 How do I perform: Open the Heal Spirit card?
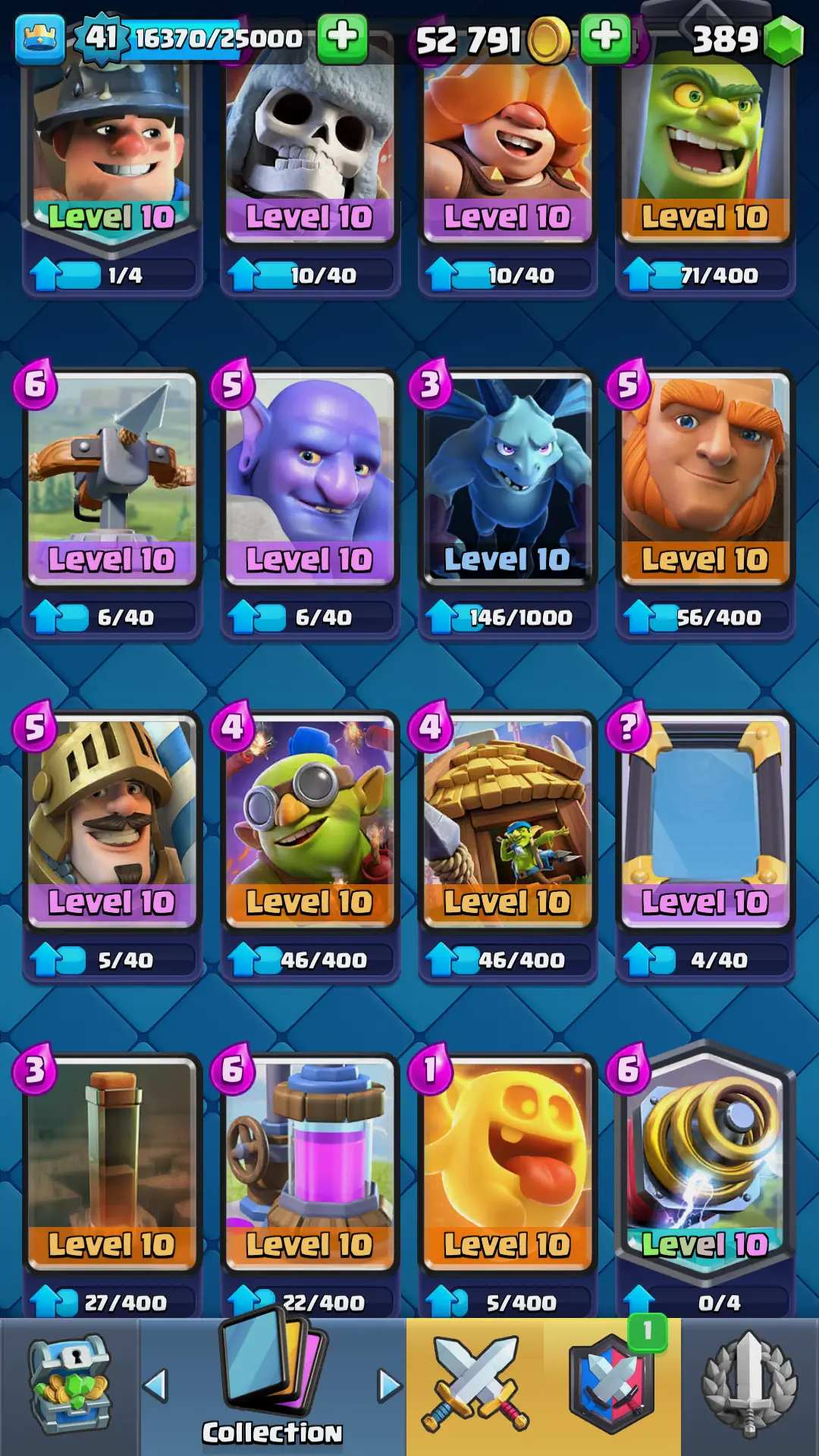coord(507,1162)
